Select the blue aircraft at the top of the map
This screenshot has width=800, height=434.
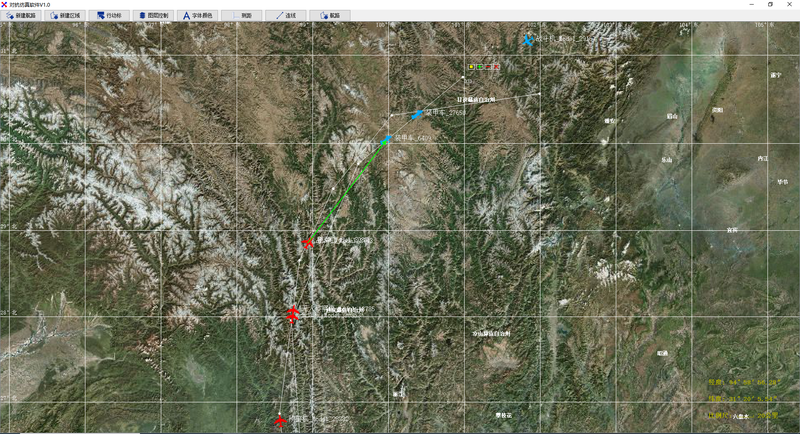[528, 40]
